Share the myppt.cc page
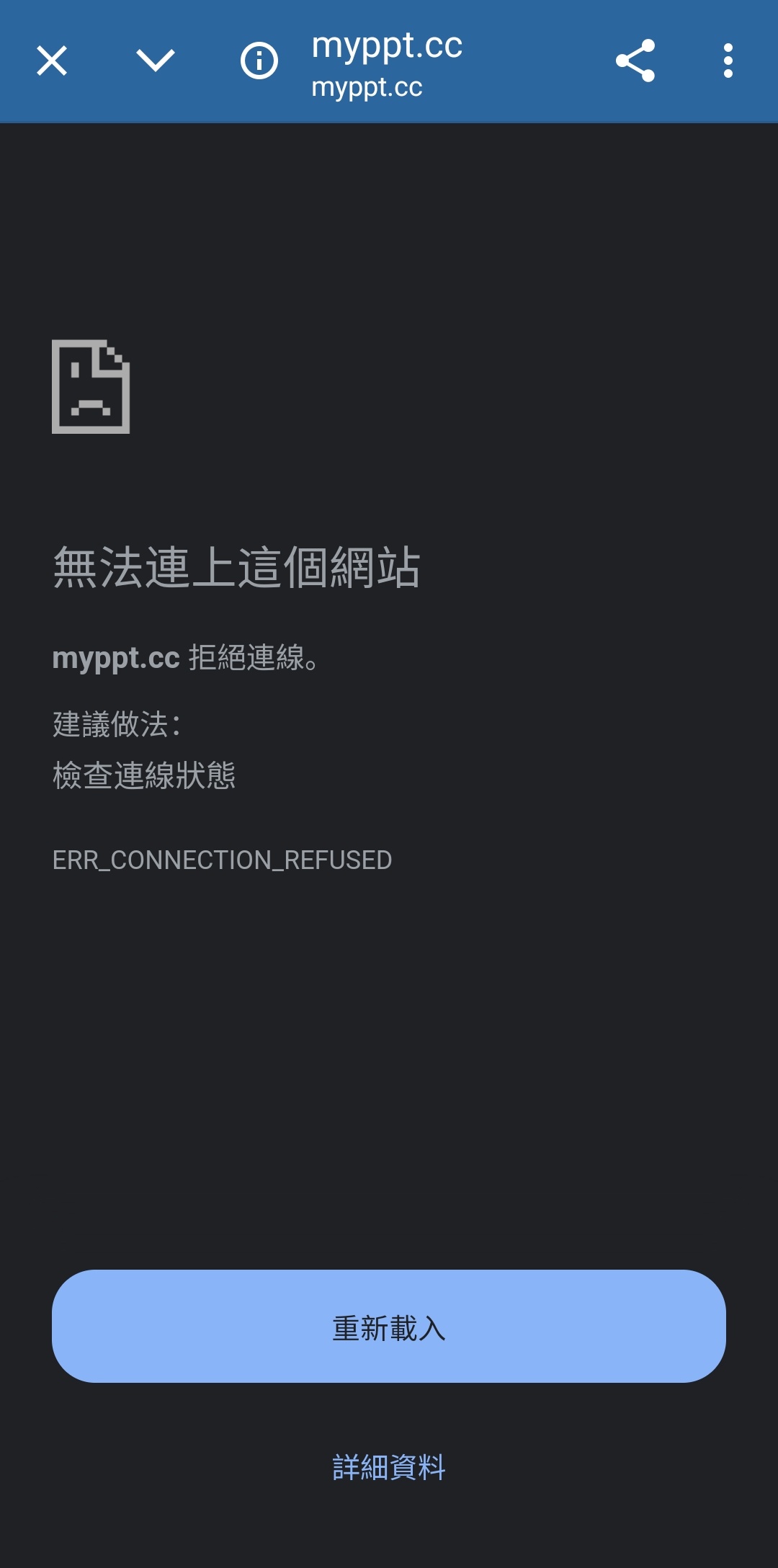 [635, 61]
